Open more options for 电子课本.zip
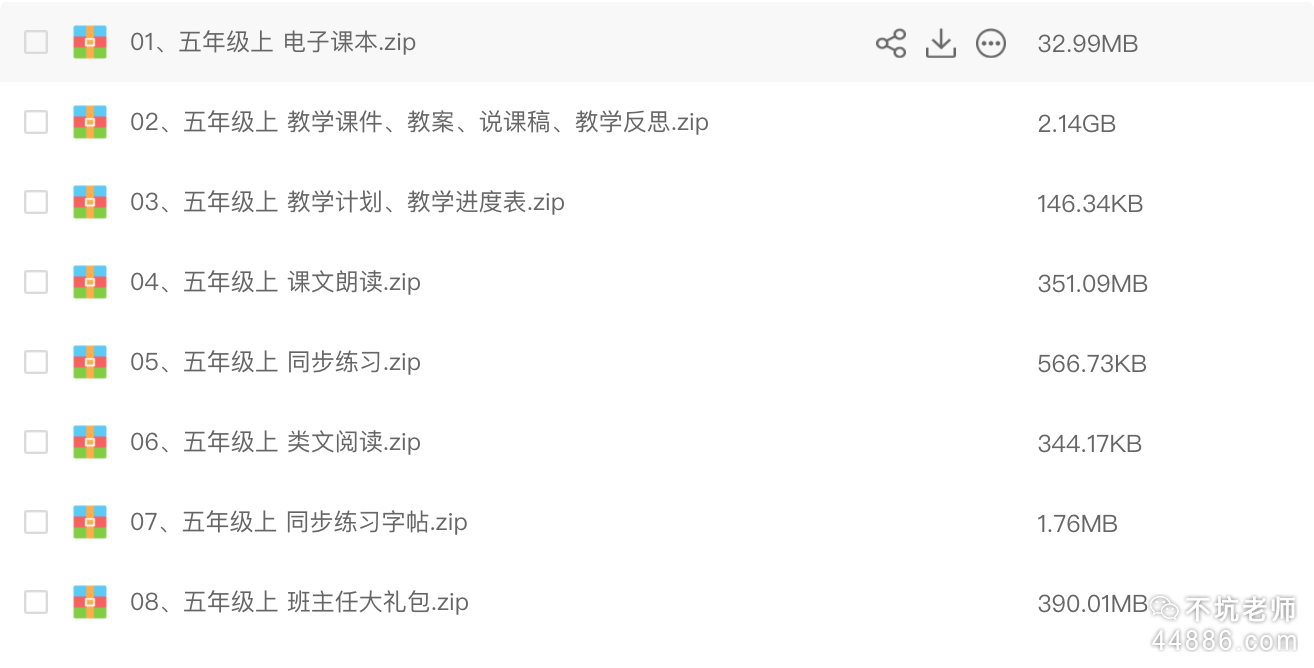Viewport: 1314px width, 668px height. coord(990,43)
